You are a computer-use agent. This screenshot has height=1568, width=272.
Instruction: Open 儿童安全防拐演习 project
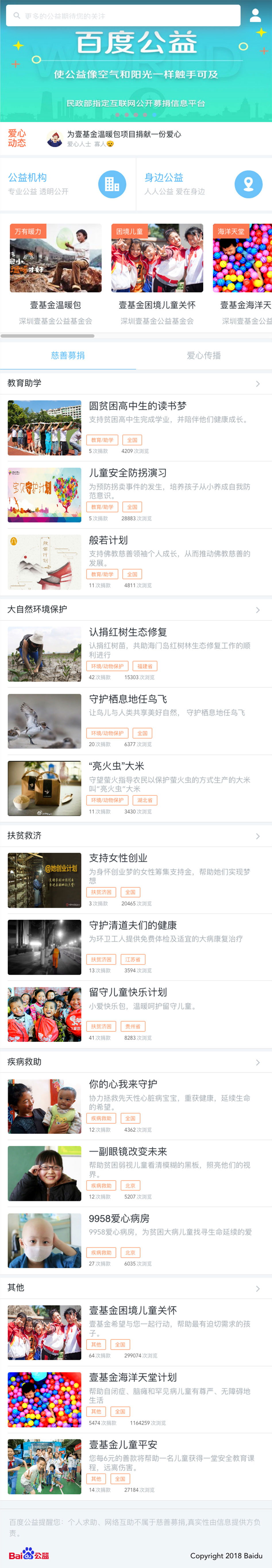[x=128, y=473]
